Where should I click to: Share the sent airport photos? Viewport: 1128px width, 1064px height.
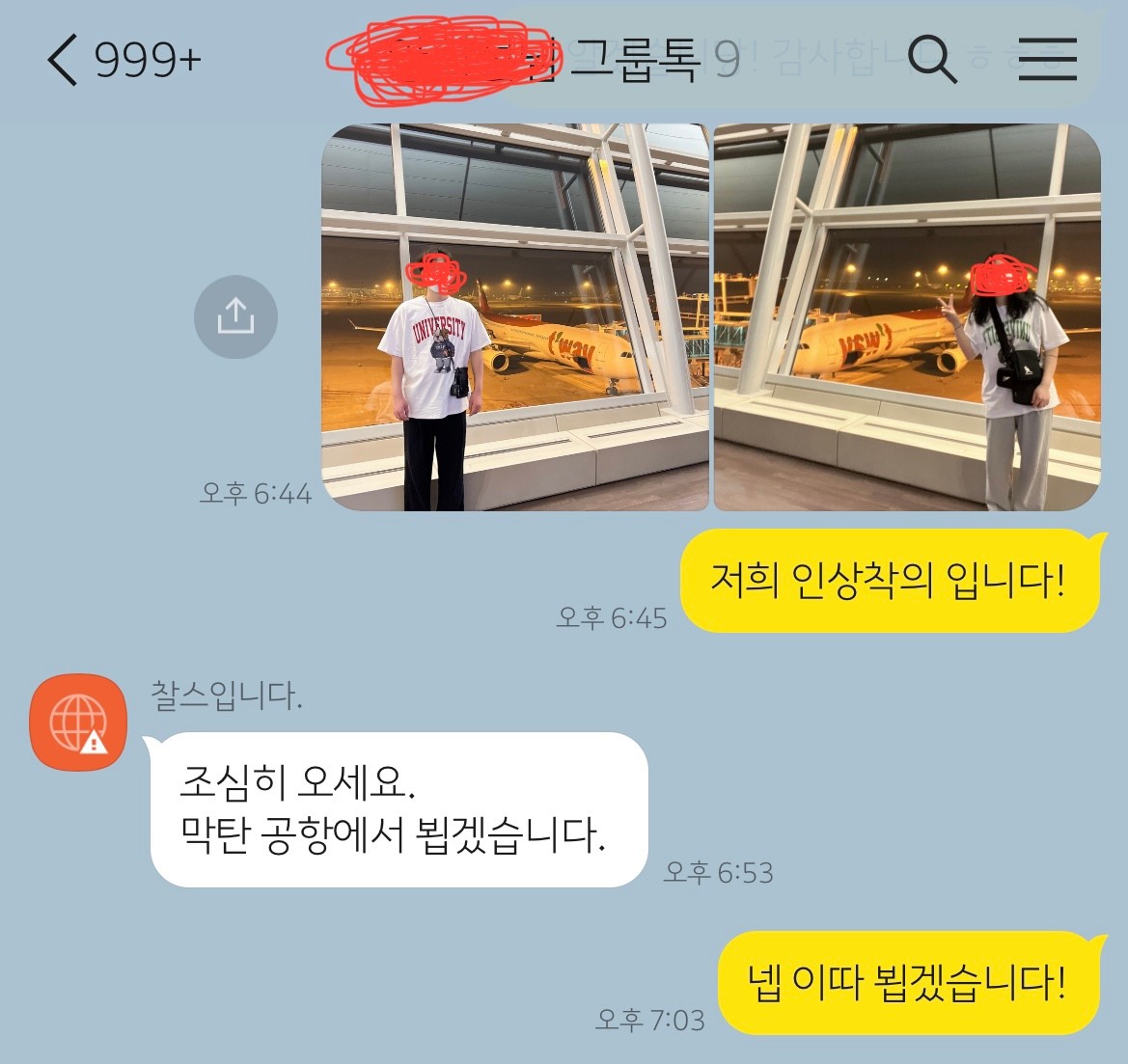[235, 316]
